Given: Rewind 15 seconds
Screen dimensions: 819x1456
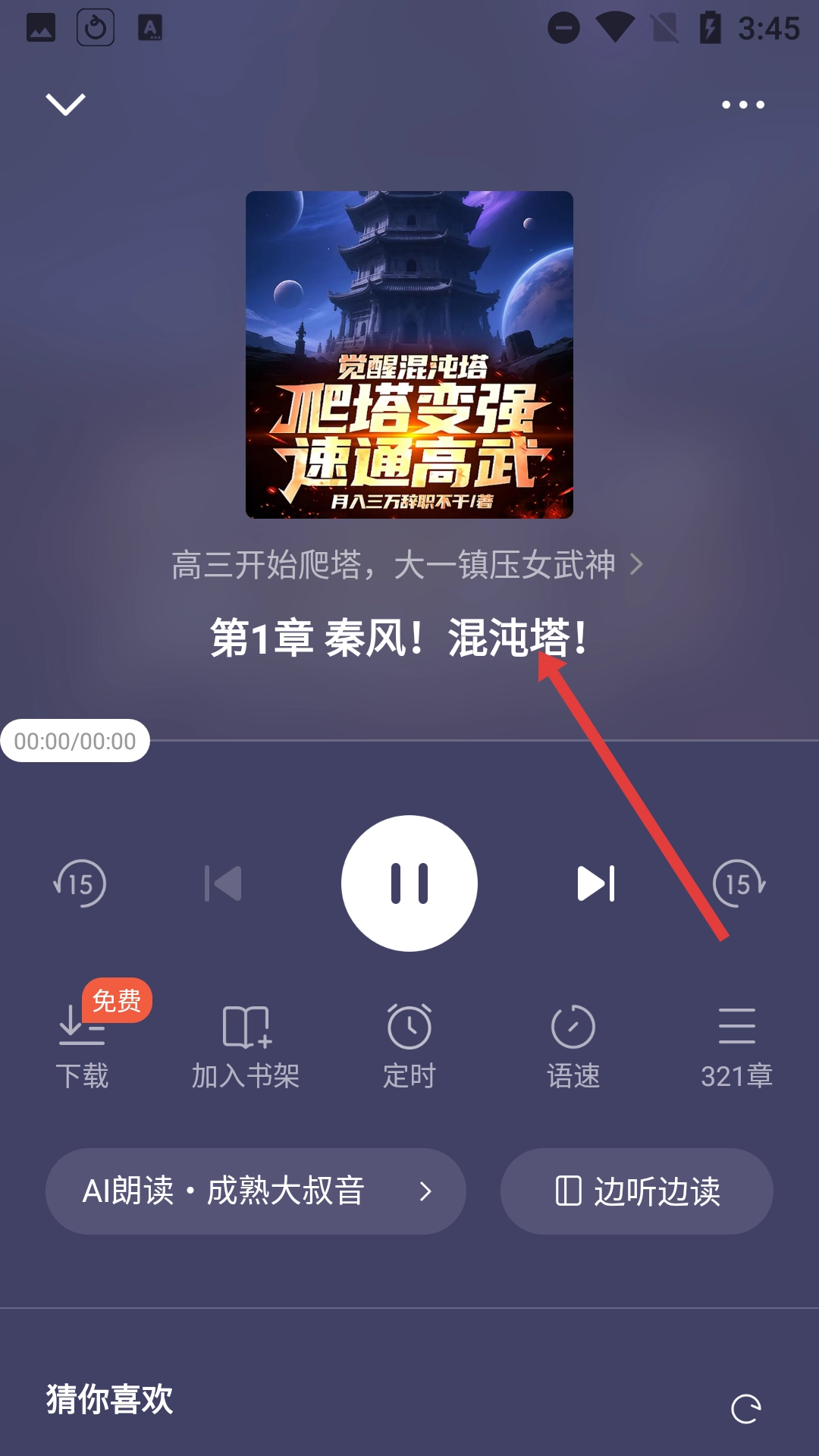Looking at the screenshot, I should point(80,883).
